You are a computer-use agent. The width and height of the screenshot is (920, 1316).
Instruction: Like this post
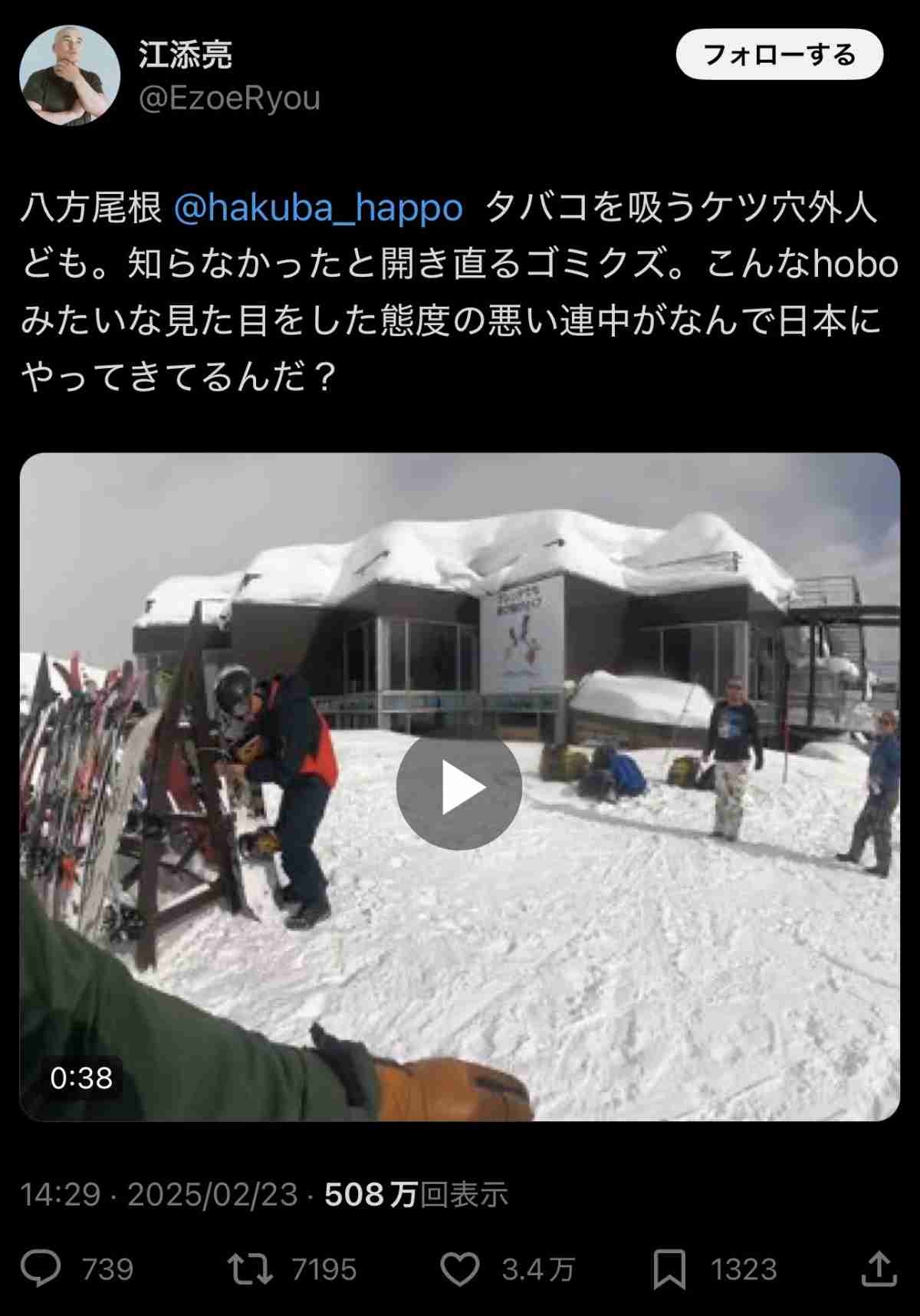[460, 1268]
